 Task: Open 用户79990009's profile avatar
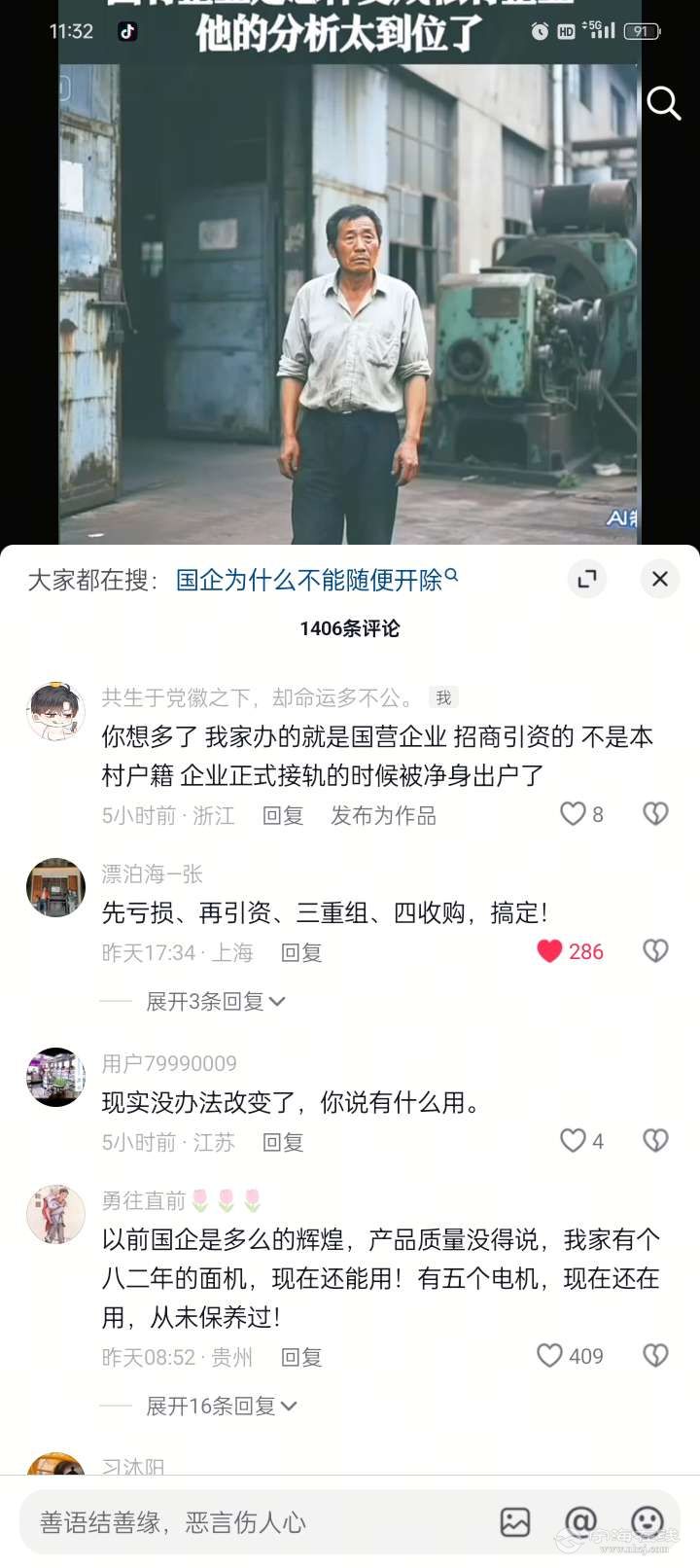[55, 1077]
